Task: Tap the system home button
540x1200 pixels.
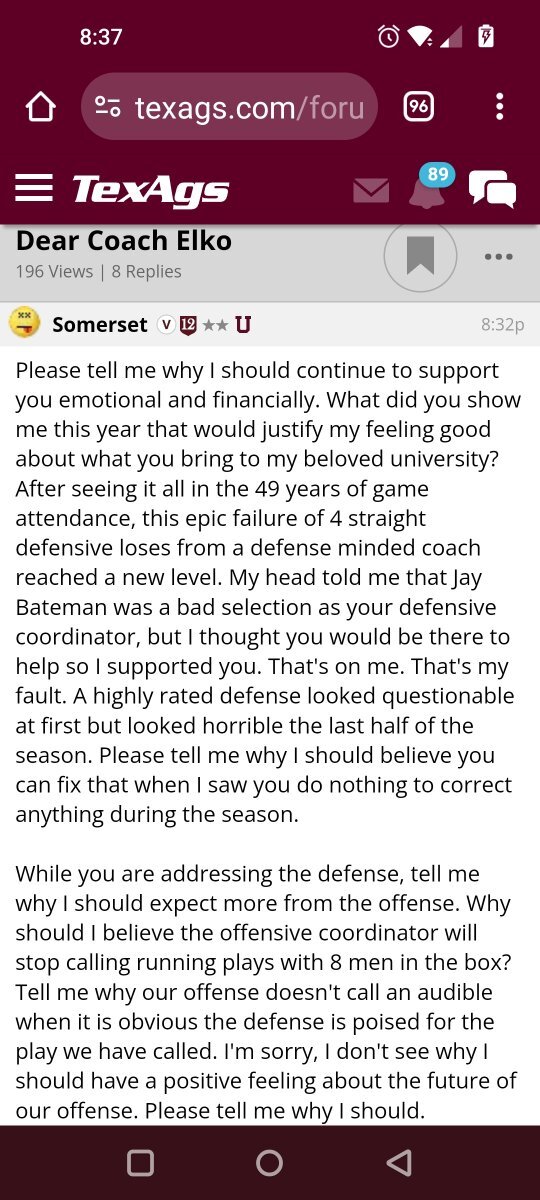Action: pyautogui.click(x=269, y=1162)
